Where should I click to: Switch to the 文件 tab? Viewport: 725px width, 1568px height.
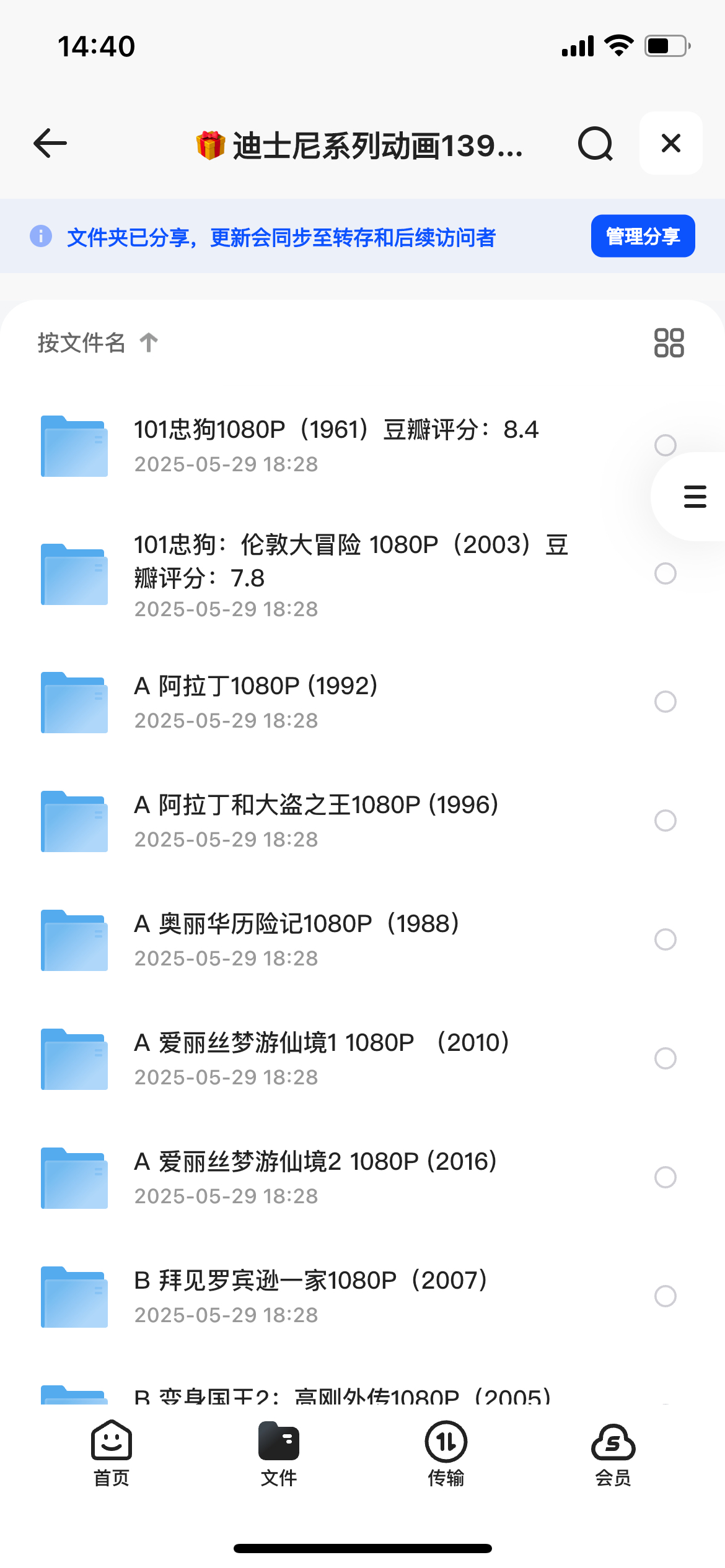pos(279,1453)
